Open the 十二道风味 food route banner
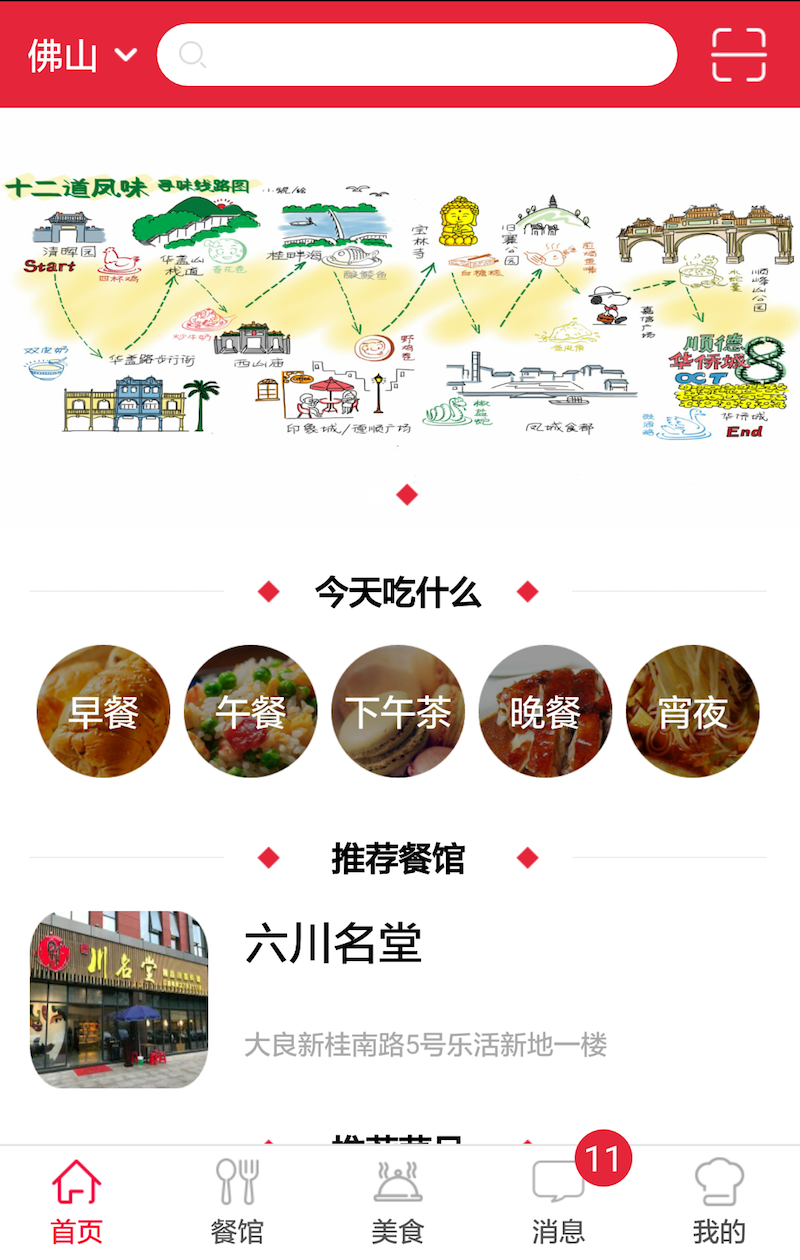Image resolution: width=800 pixels, height=1260 pixels. point(400,310)
